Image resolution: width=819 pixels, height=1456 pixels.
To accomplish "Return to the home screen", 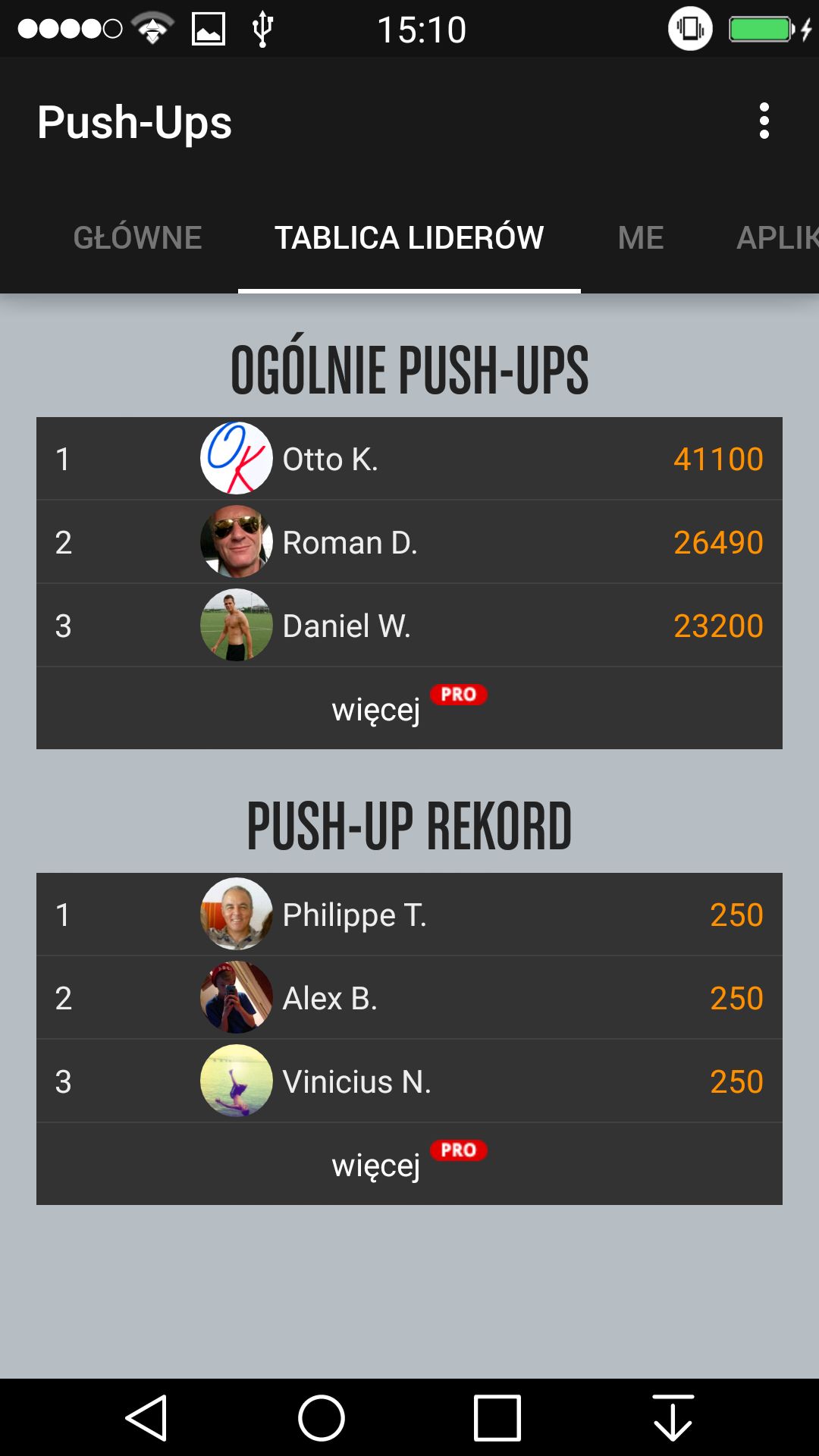I will tap(322, 1417).
